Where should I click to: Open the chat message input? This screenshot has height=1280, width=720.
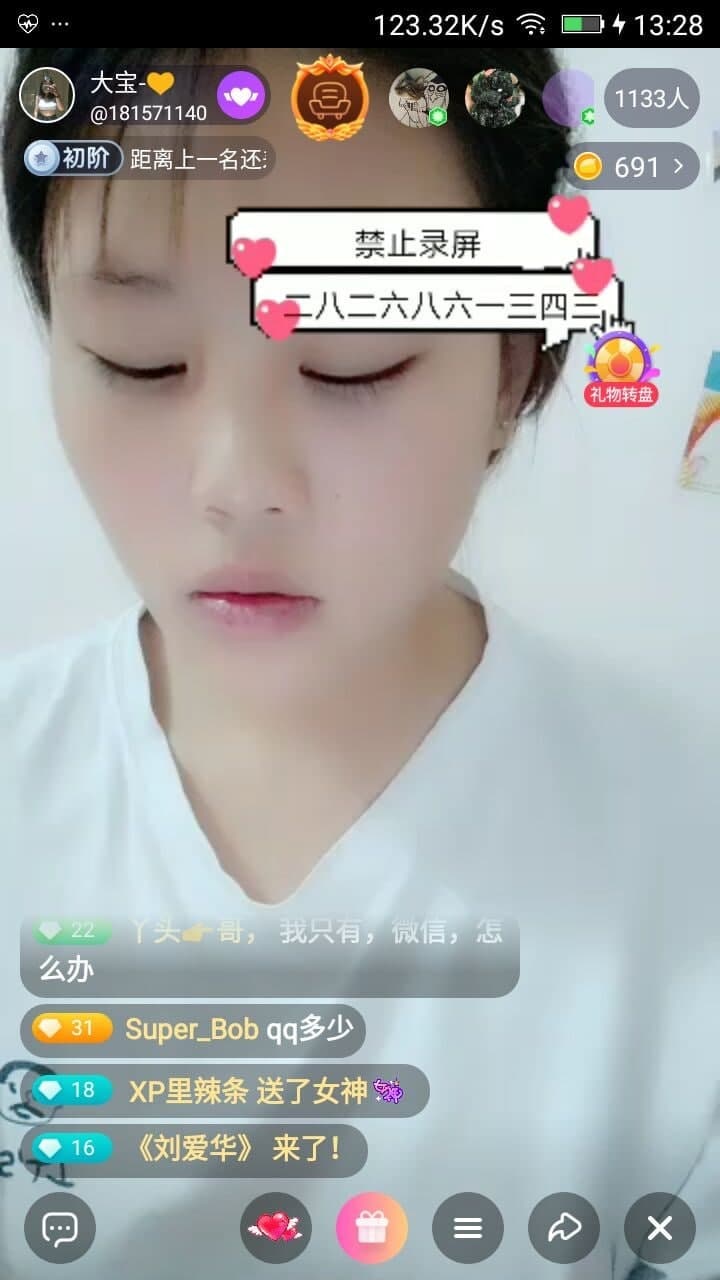point(60,1228)
